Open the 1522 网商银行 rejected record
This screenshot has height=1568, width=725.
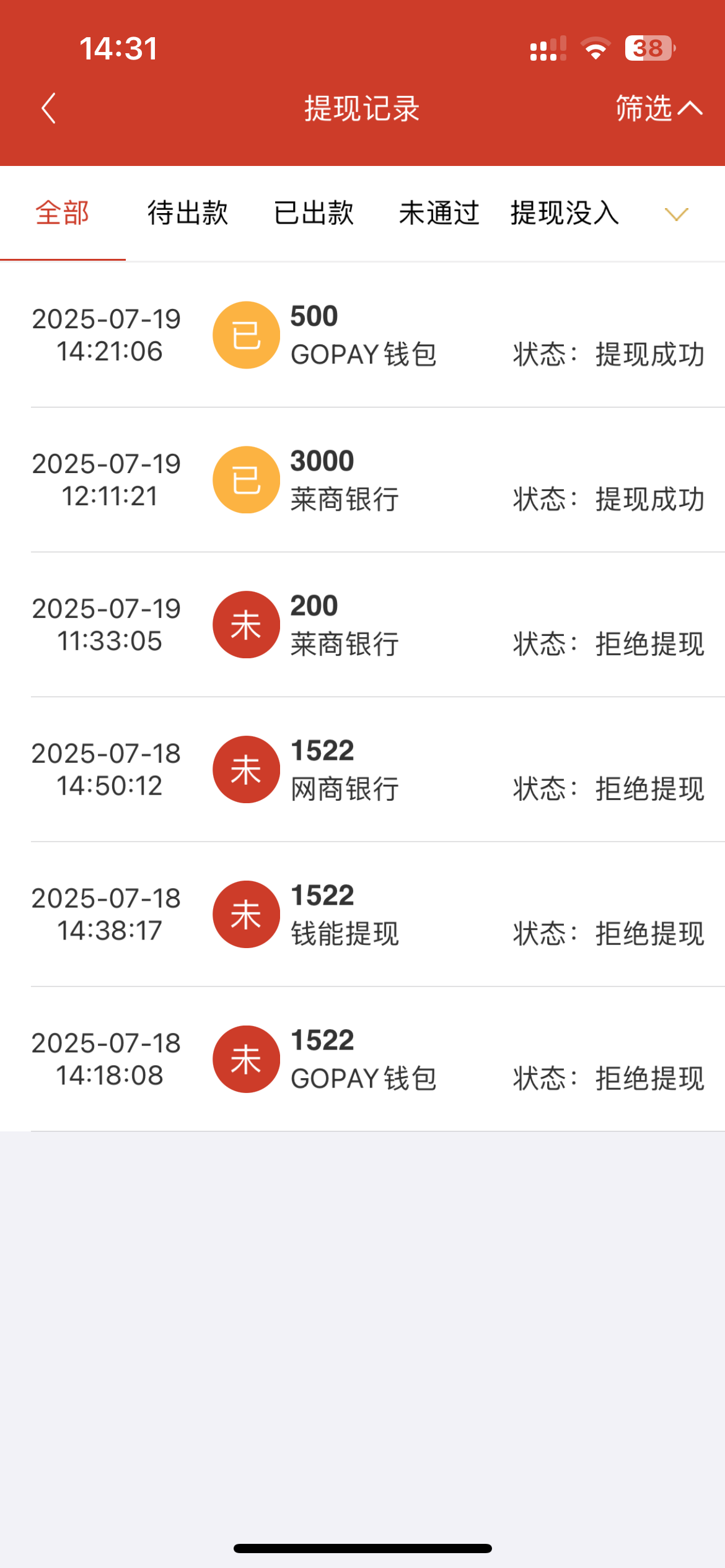[x=372, y=770]
